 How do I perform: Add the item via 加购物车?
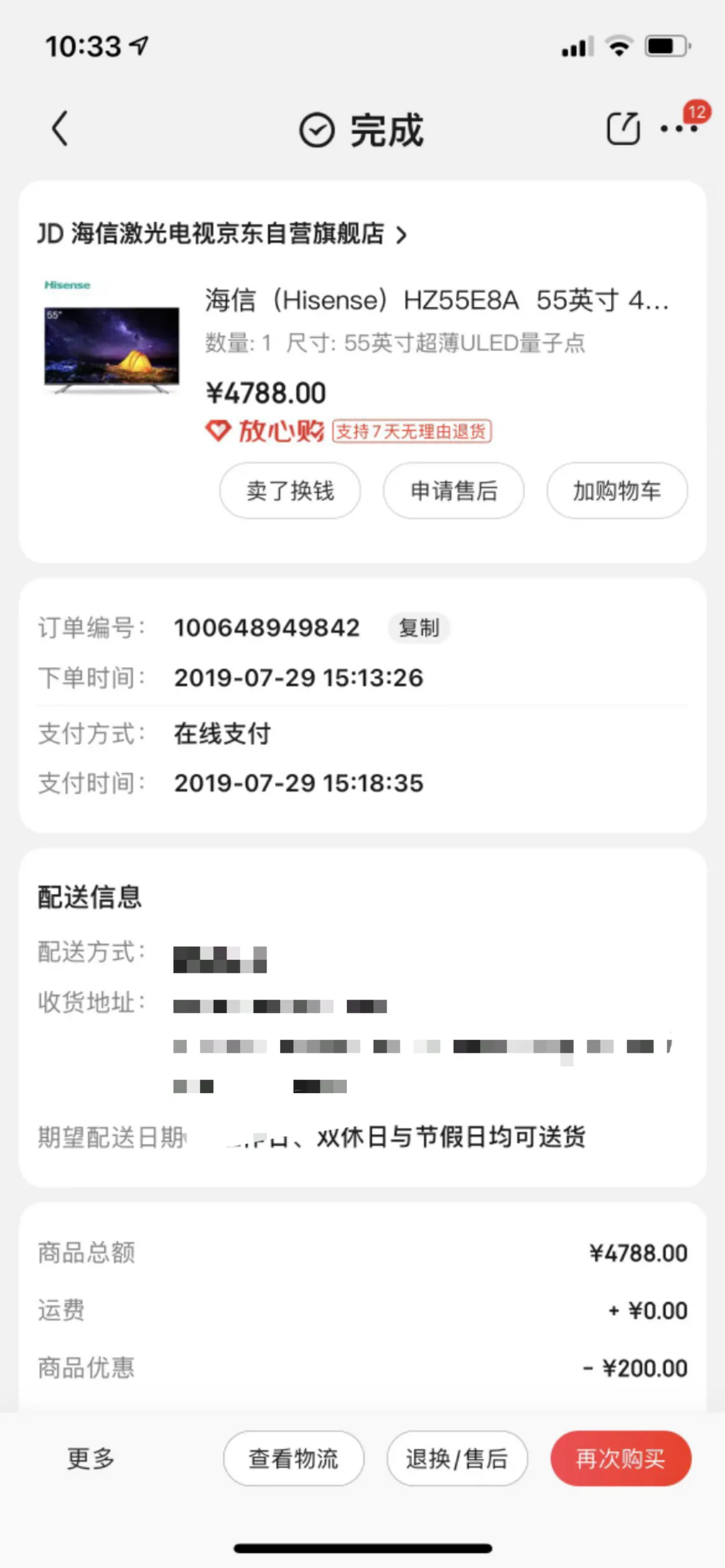(x=617, y=491)
